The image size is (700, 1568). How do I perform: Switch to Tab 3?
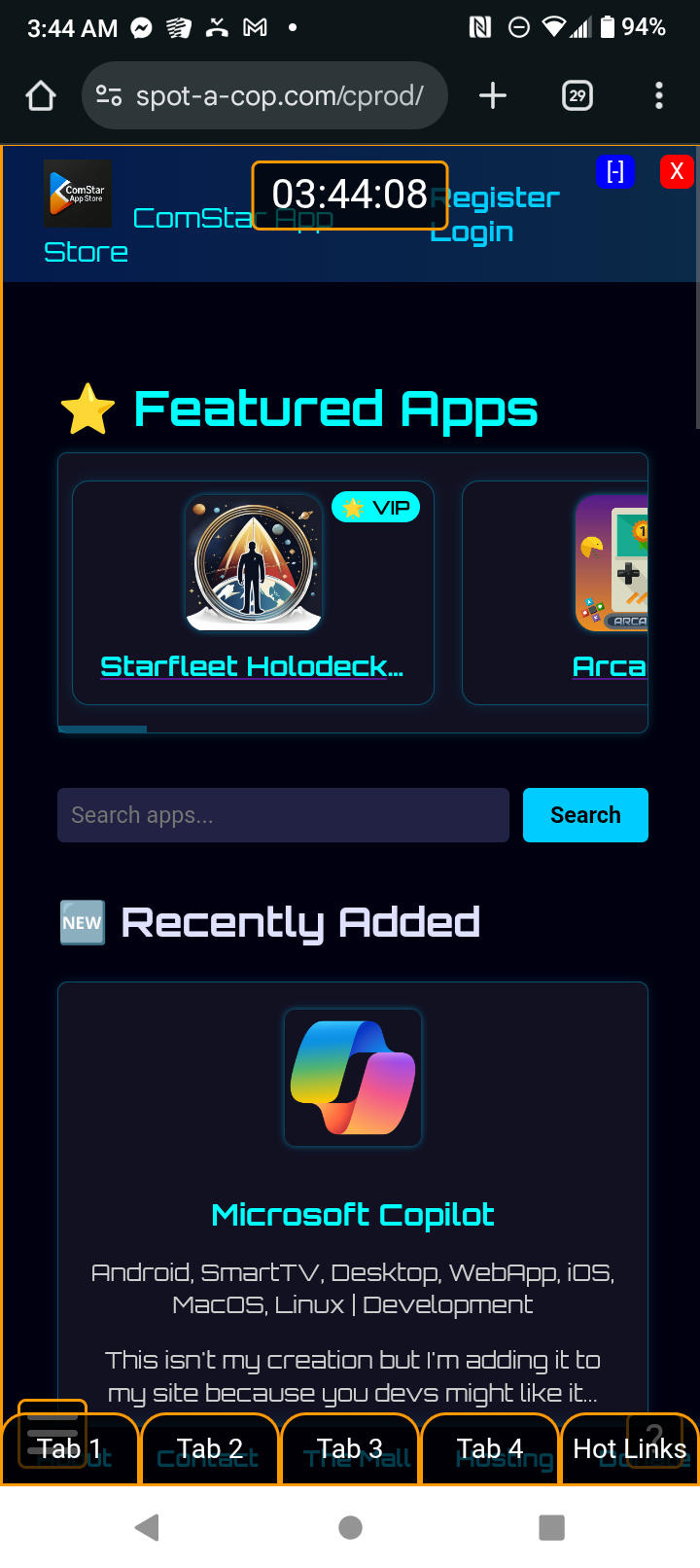click(350, 1449)
